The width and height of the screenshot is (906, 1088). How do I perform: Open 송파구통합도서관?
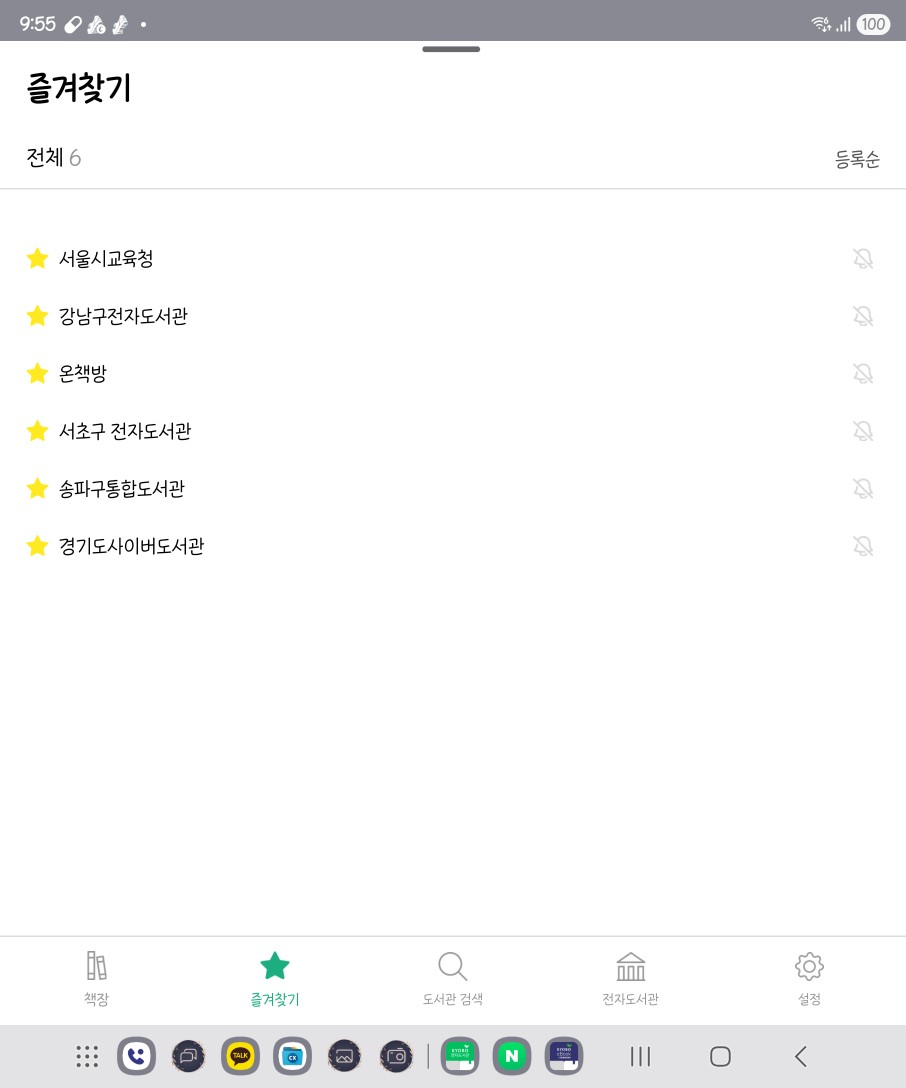point(122,489)
